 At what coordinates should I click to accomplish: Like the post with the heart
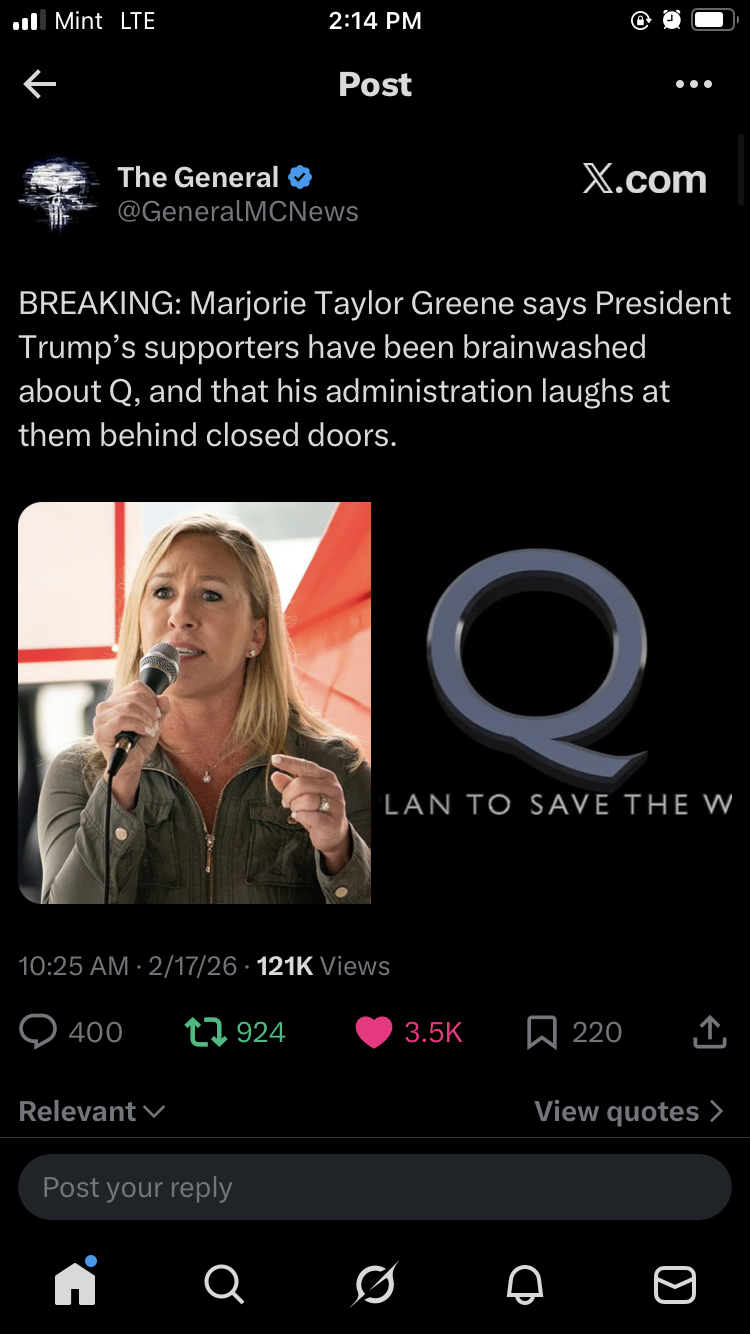[374, 1032]
